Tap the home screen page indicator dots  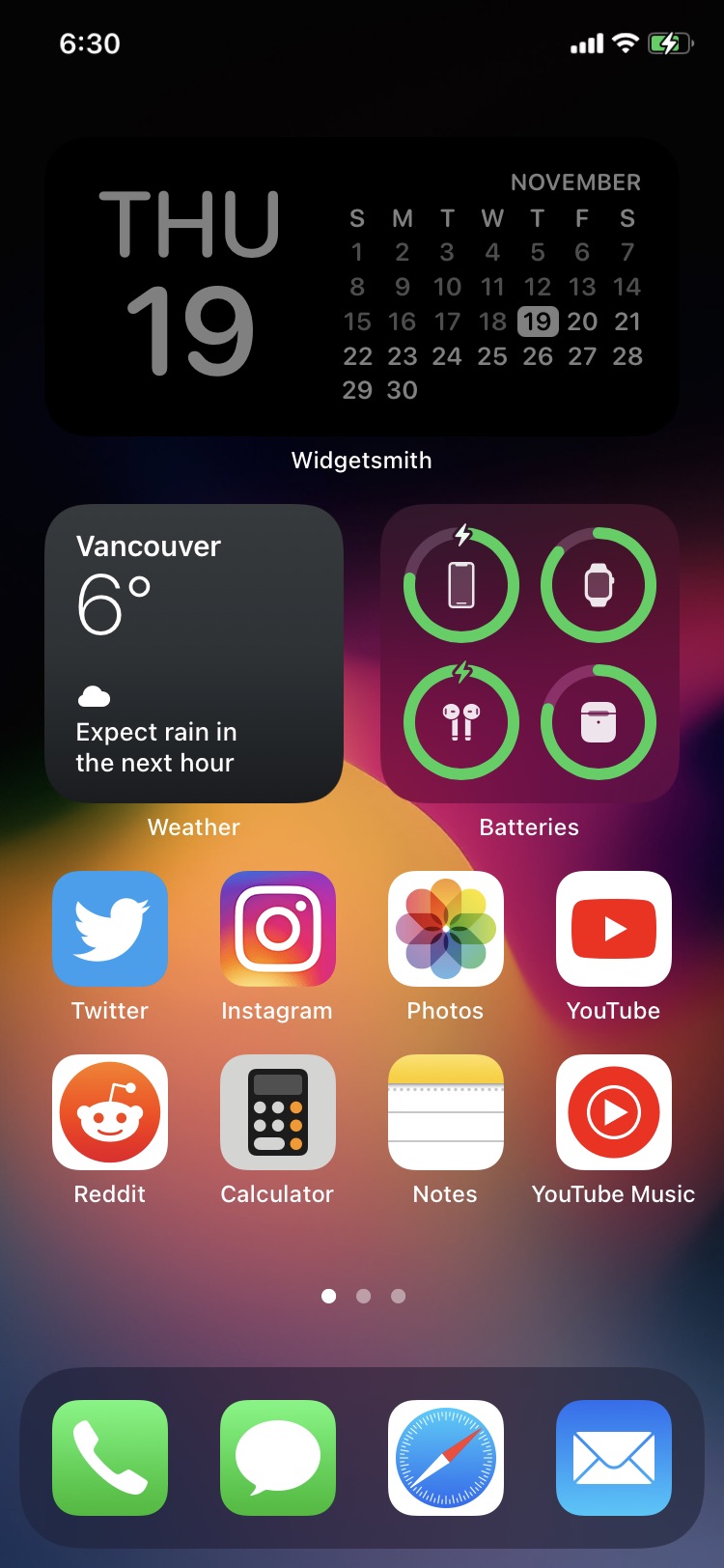[x=363, y=1296]
